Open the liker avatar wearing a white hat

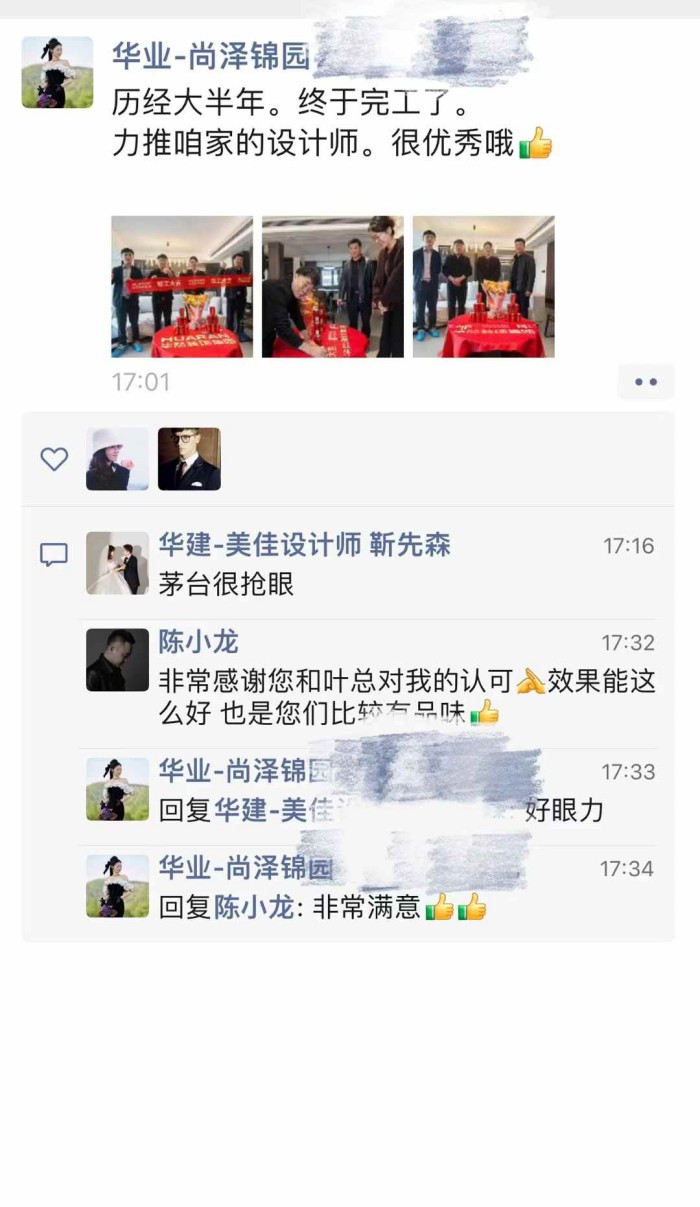(x=117, y=459)
